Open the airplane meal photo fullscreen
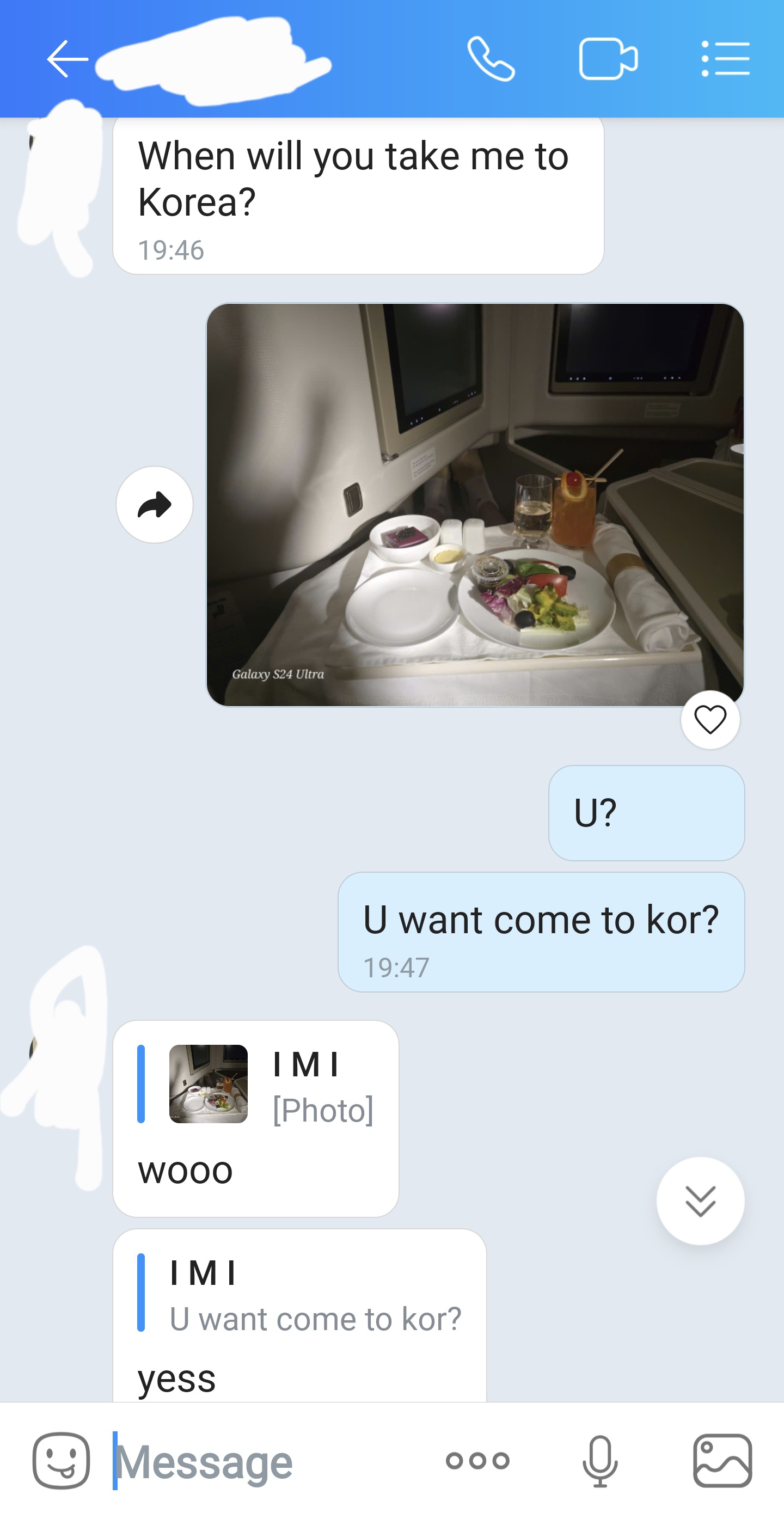The width and height of the screenshot is (784, 1519). click(x=475, y=505)
